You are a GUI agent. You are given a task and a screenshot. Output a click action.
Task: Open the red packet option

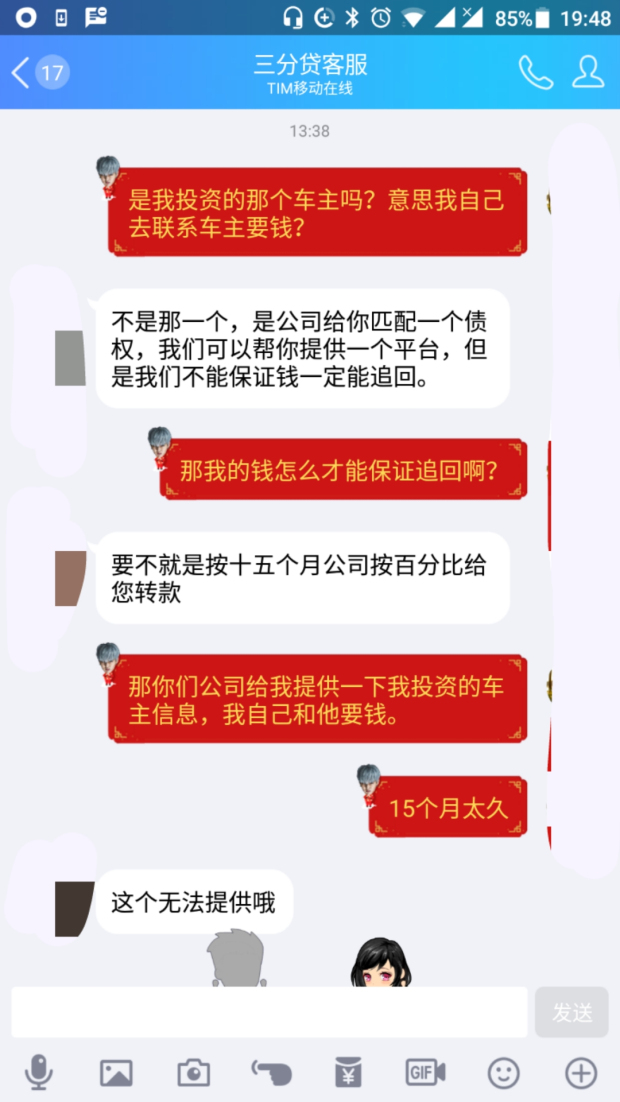348,1073
